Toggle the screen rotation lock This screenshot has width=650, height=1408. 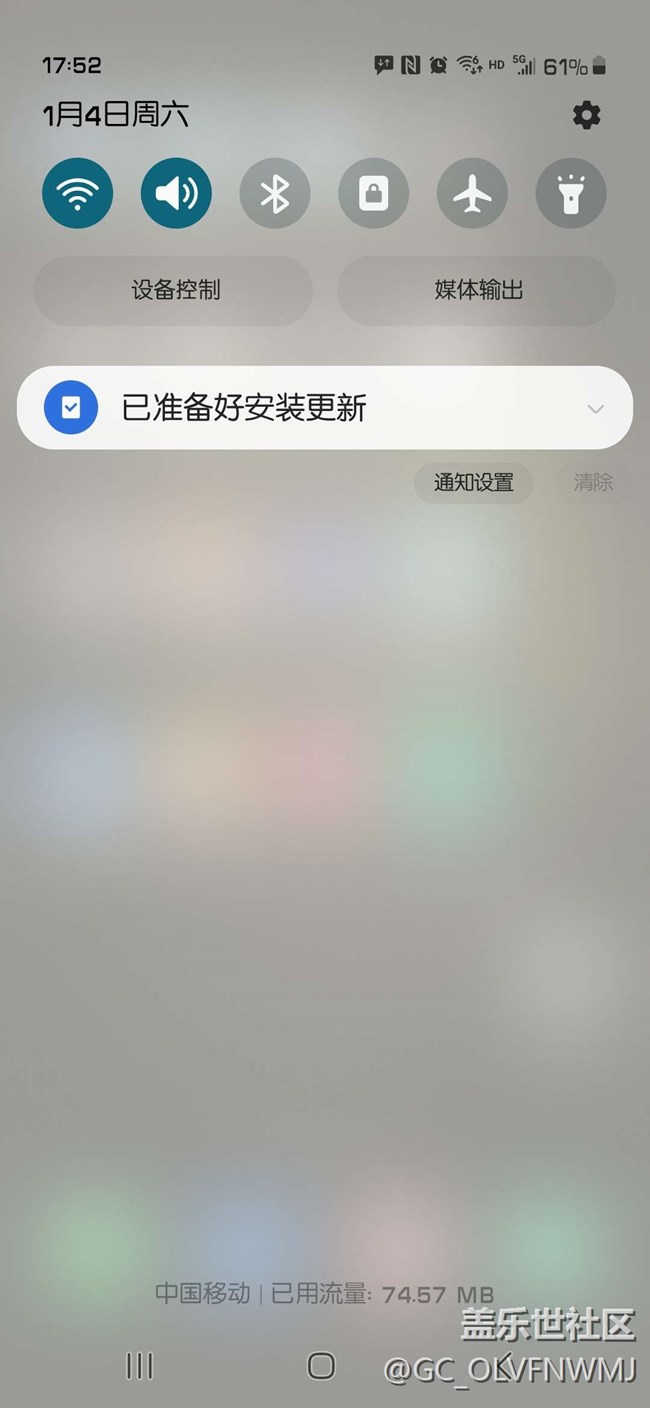(x=374, y=193)
